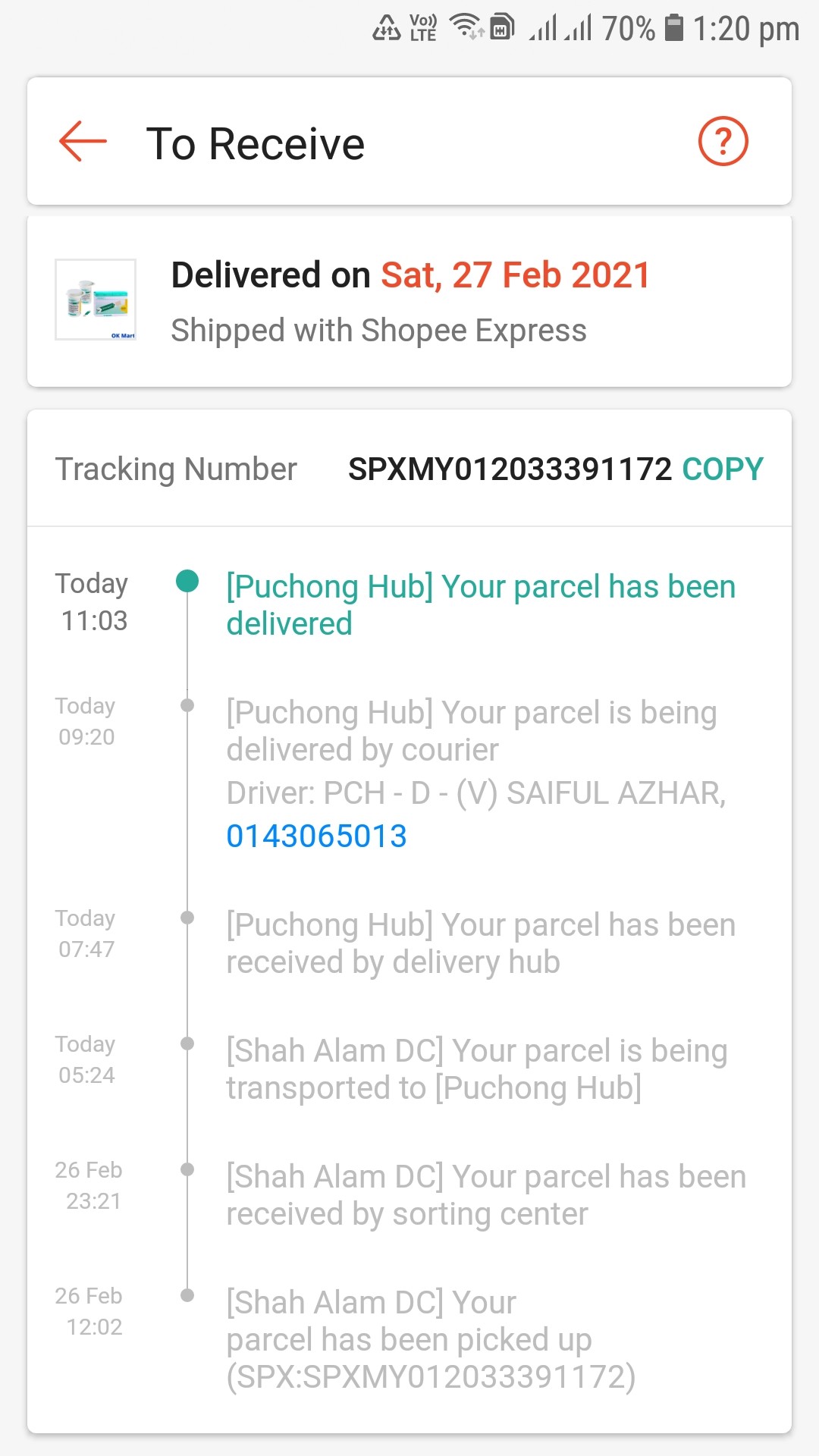Call driver number 0143065013

point(316,836)
